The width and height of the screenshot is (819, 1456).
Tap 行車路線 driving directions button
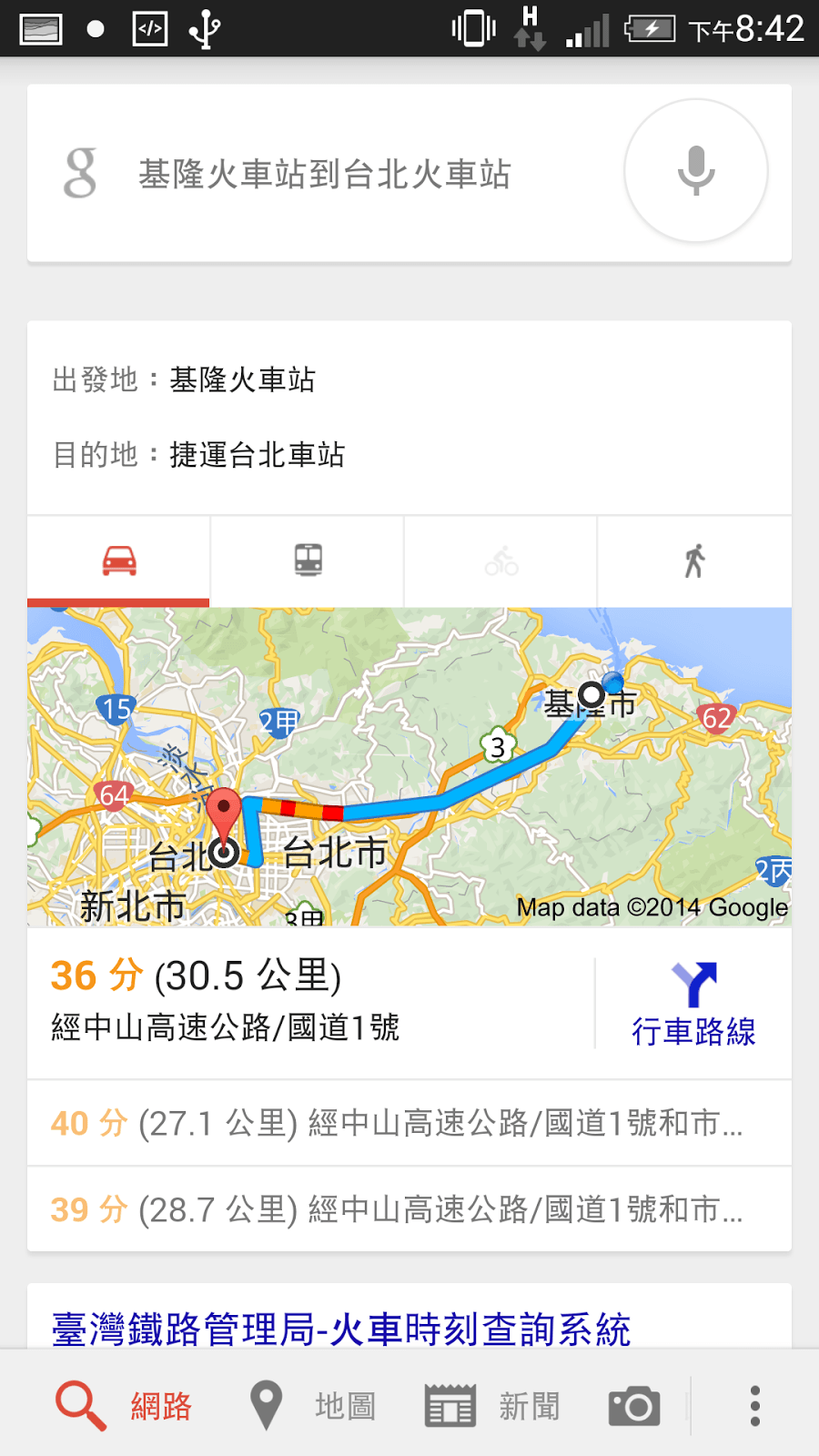[693, 1005]
